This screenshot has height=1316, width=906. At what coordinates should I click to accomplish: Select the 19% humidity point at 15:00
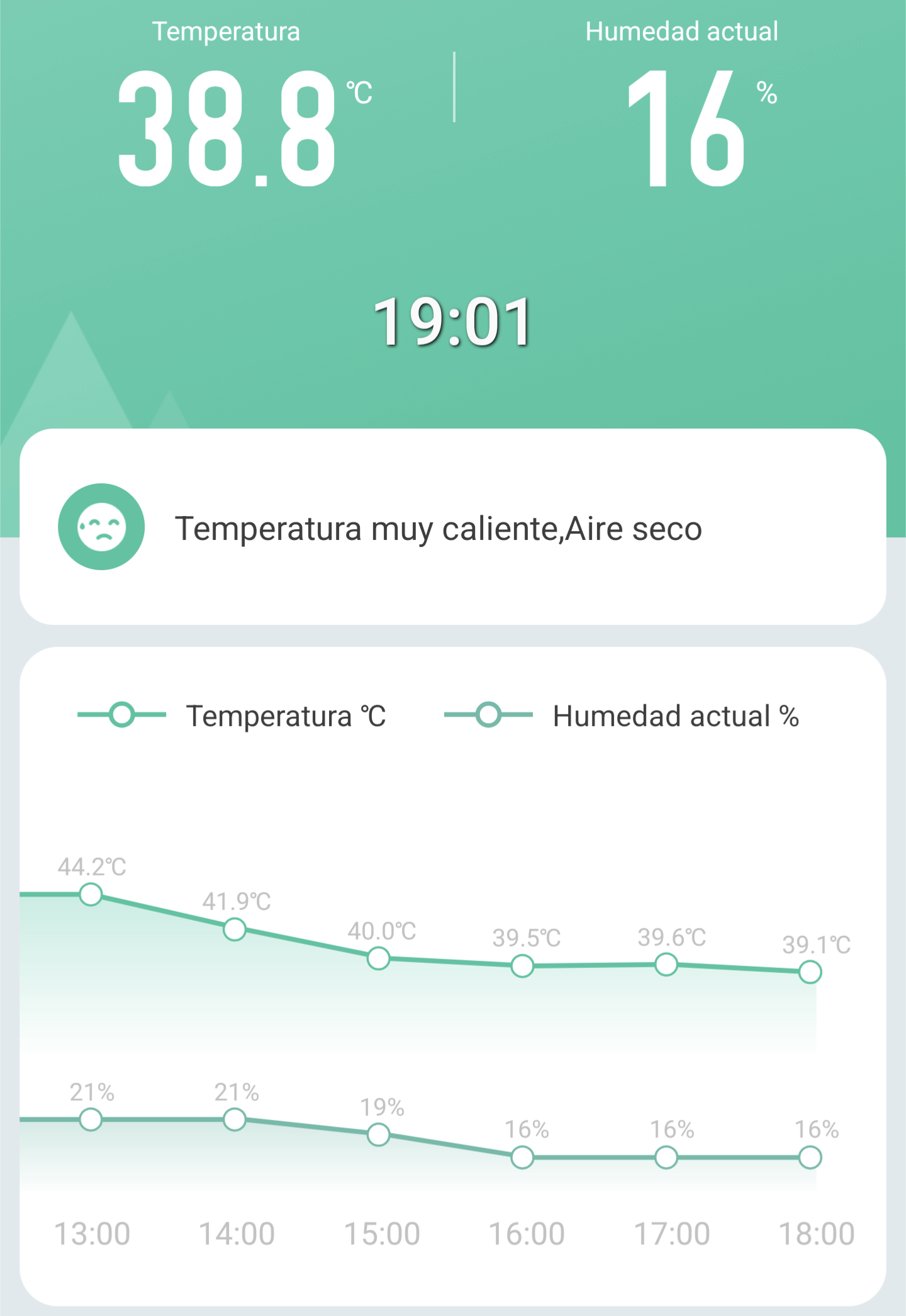pyautogui.click(x=379, y=1135)
